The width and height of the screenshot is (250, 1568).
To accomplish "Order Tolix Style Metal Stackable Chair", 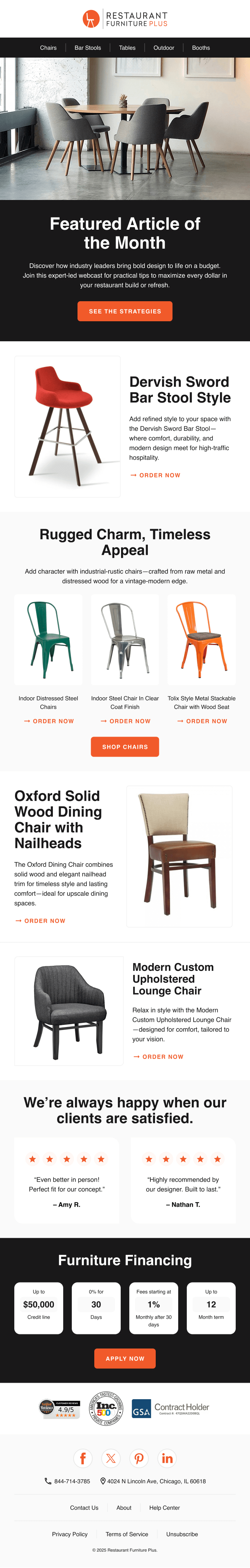I will pos(202,721).
